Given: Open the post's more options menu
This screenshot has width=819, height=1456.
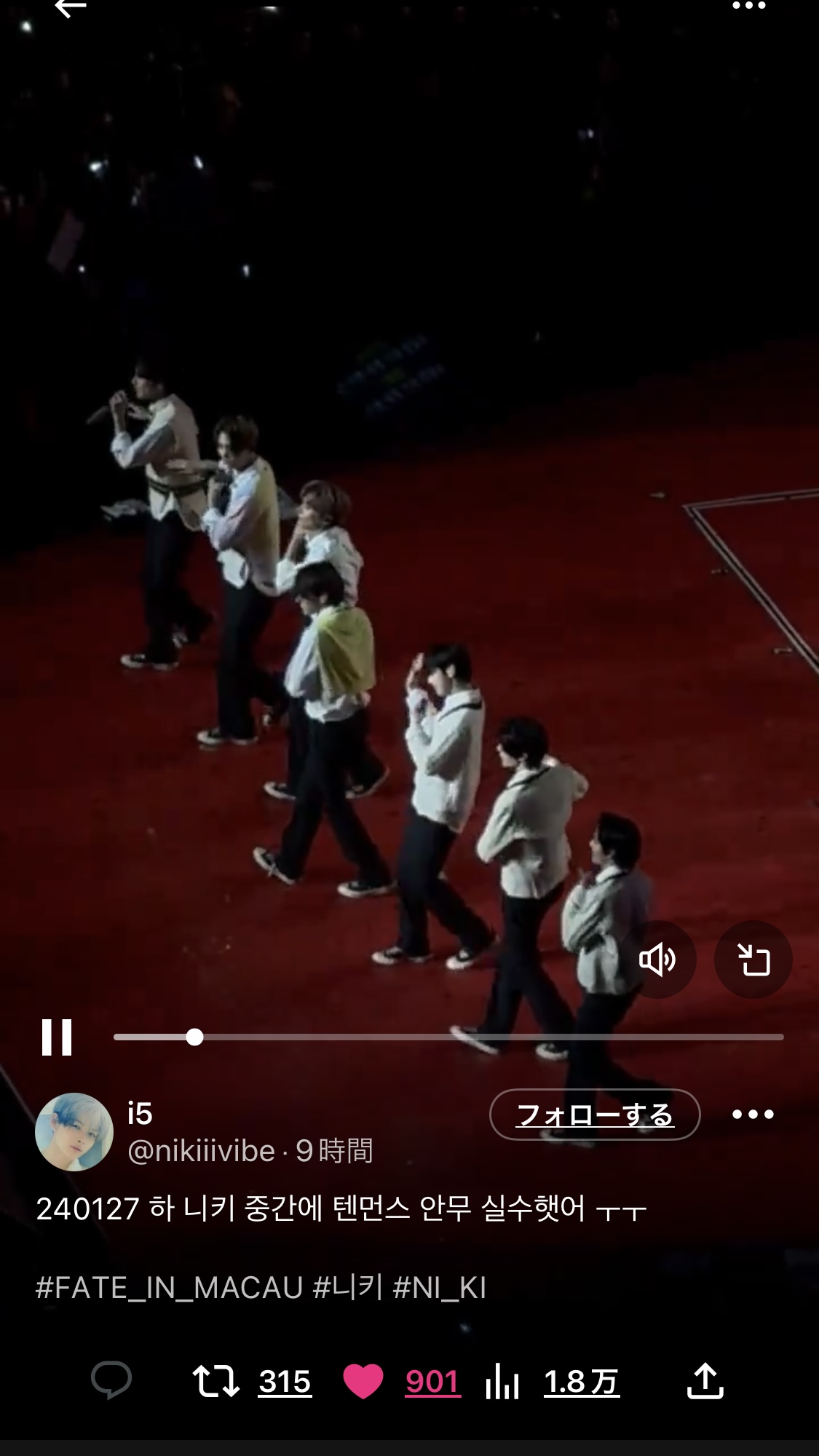Looking at the screenshot, I should point(753,1115).
